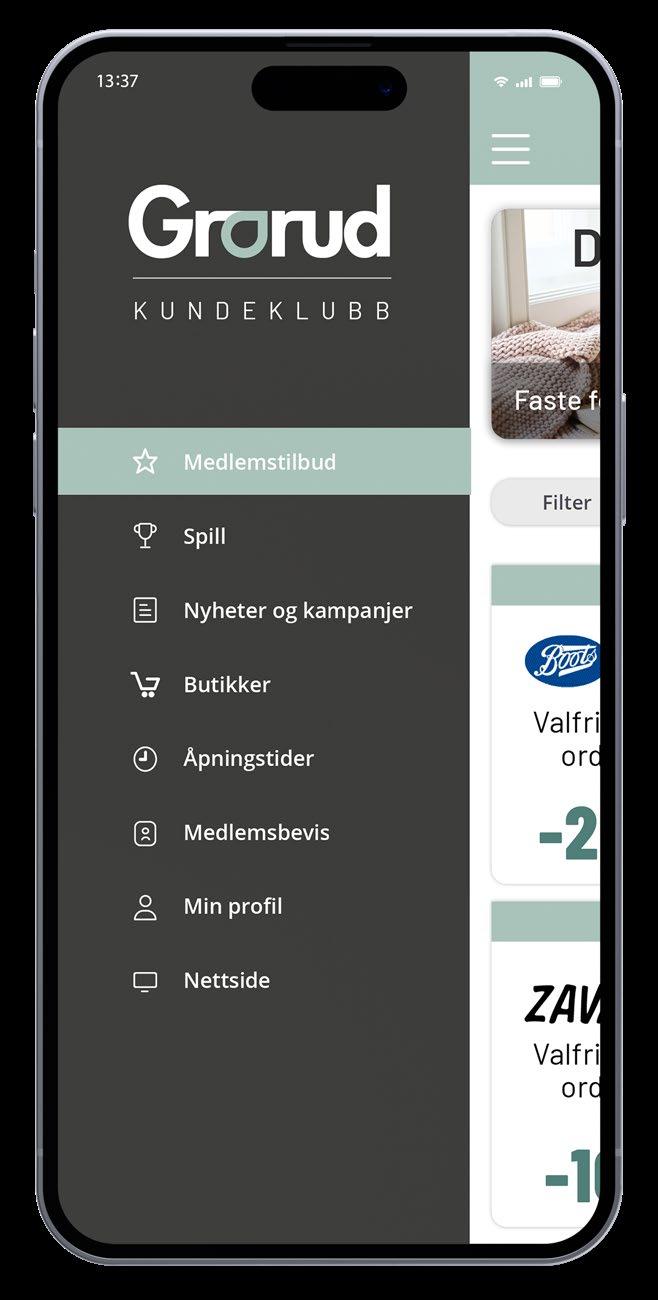Open the Butikker list
This screenshot has height=1300, width=658.
click(226, 684)
